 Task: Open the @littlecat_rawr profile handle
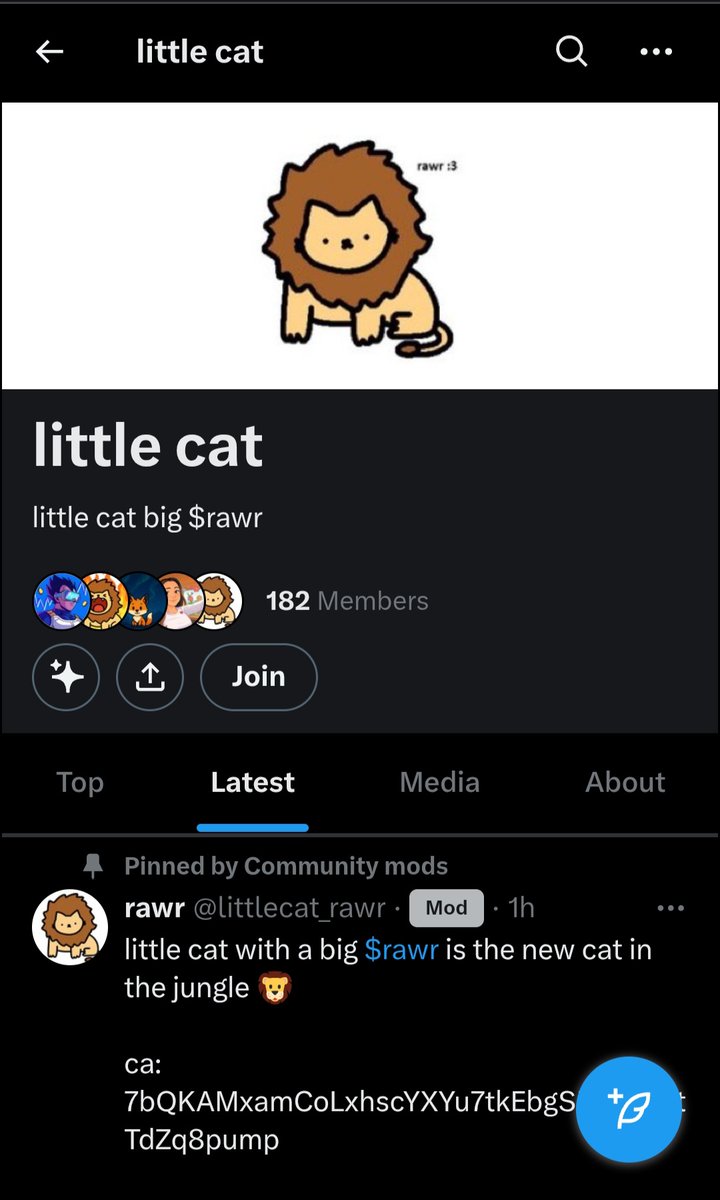288,908
